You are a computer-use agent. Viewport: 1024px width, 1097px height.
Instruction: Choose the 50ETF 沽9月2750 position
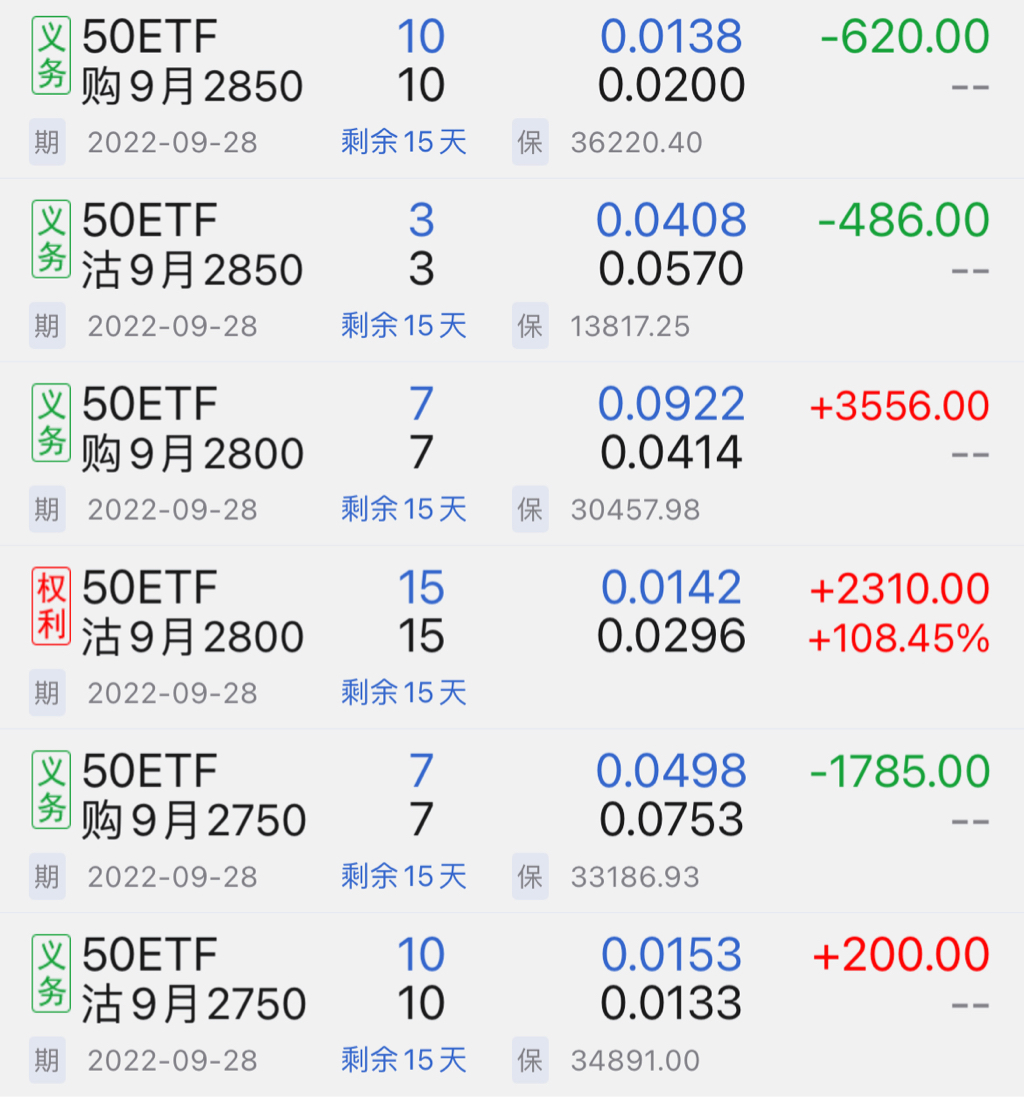tap(192, 980)
